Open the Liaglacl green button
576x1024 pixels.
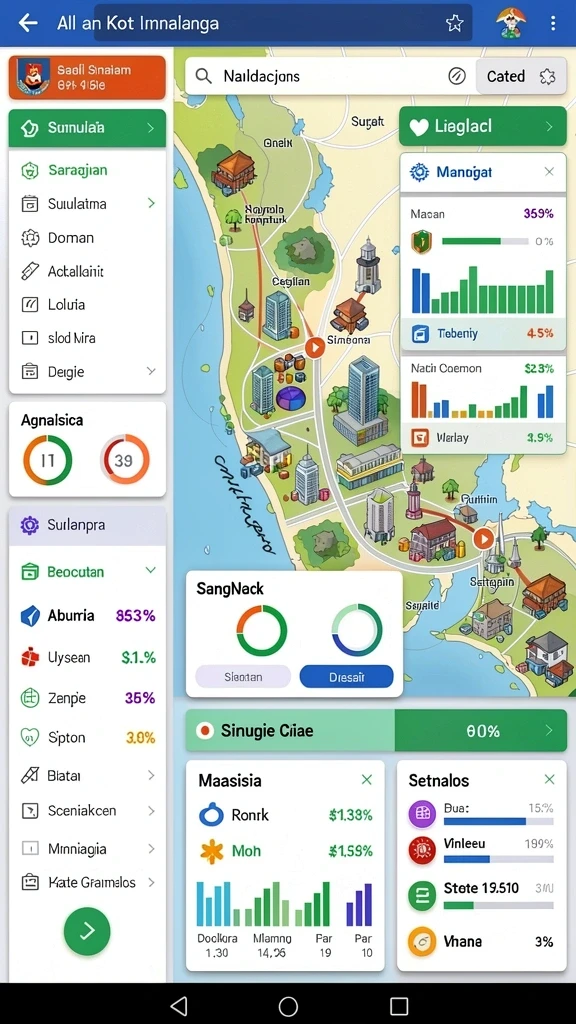click(x=483, y=126)
